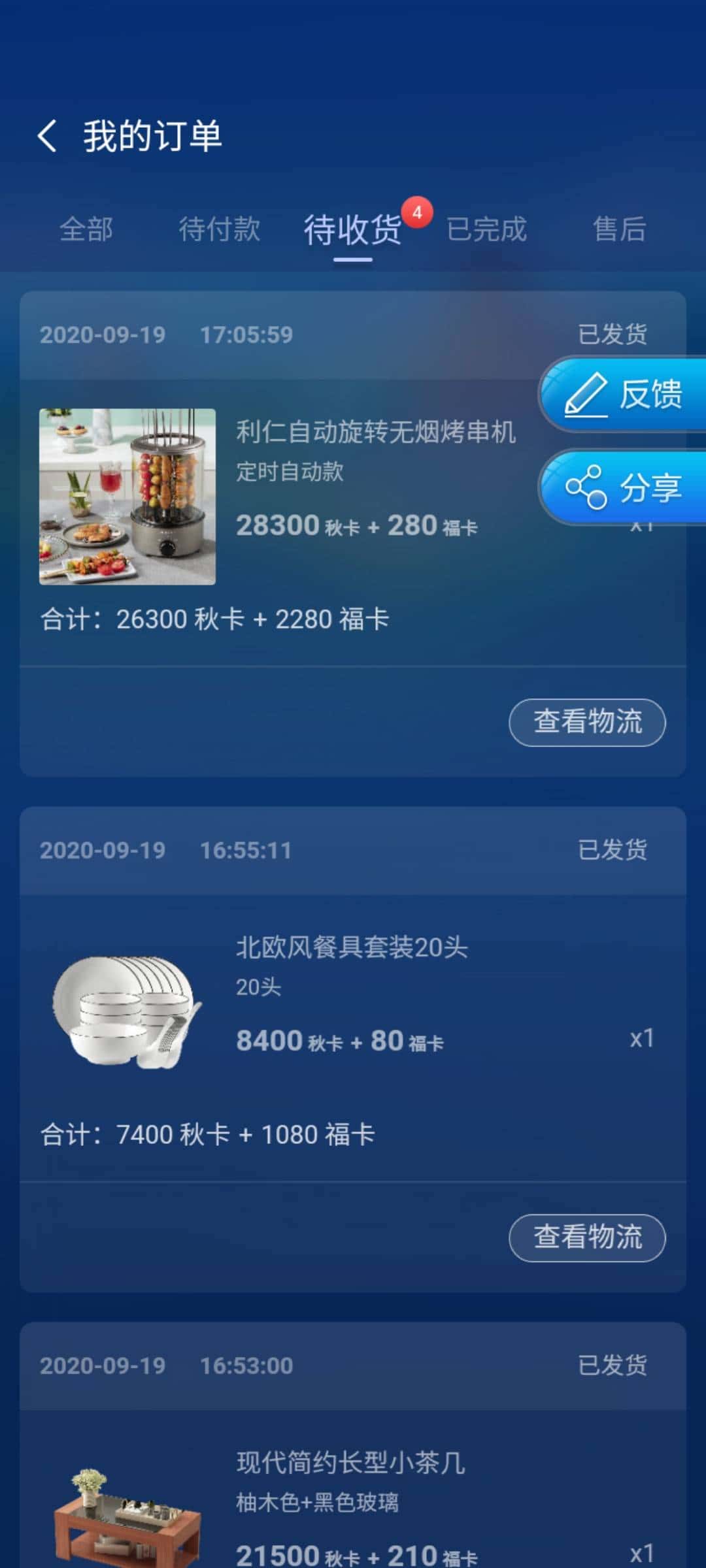Tap the order dated 2020-09-19 16:53:00
The image size is (706, 1568).
point(167,1365)
